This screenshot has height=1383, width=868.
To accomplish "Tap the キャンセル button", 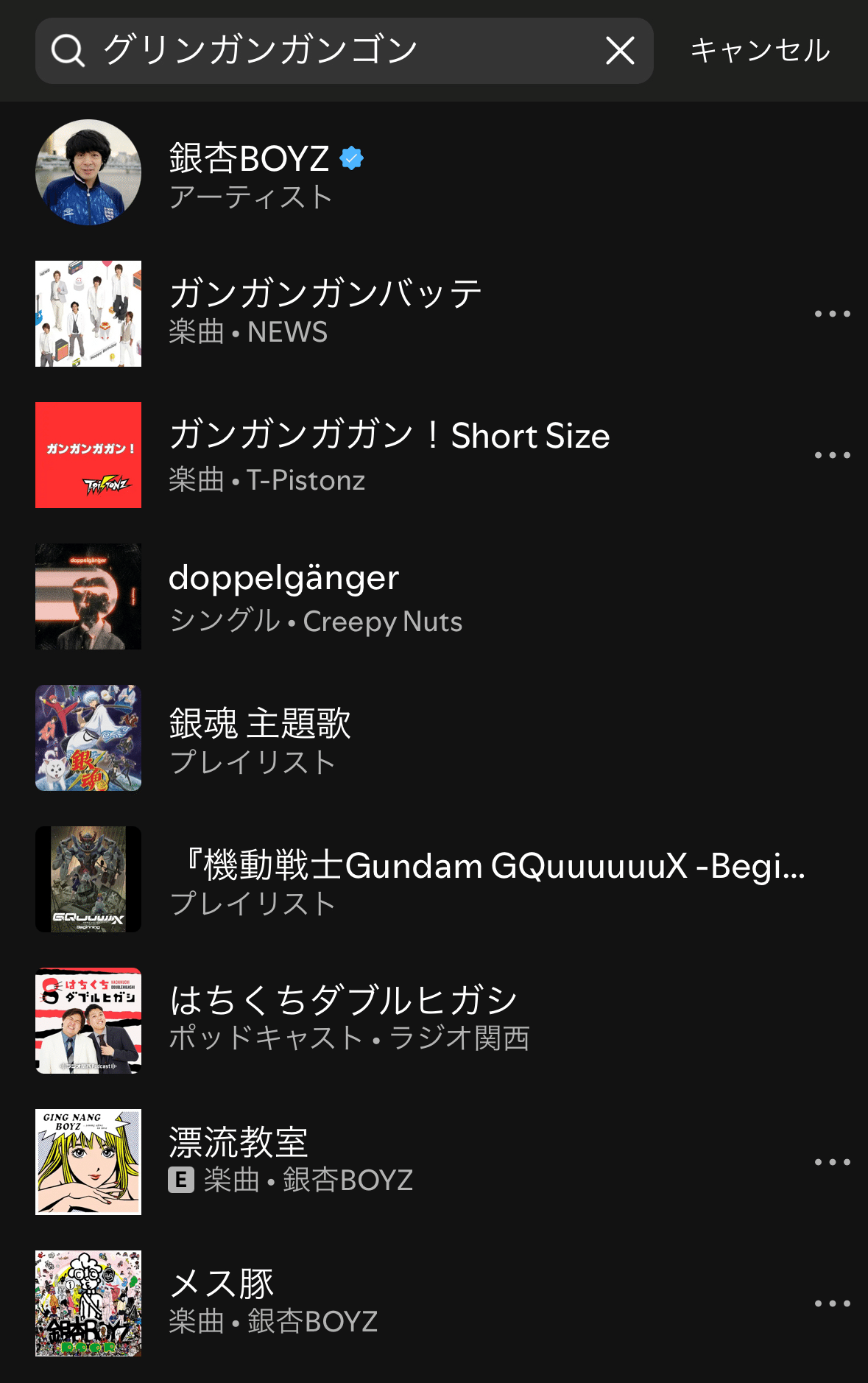I will [x=760, y=51].
